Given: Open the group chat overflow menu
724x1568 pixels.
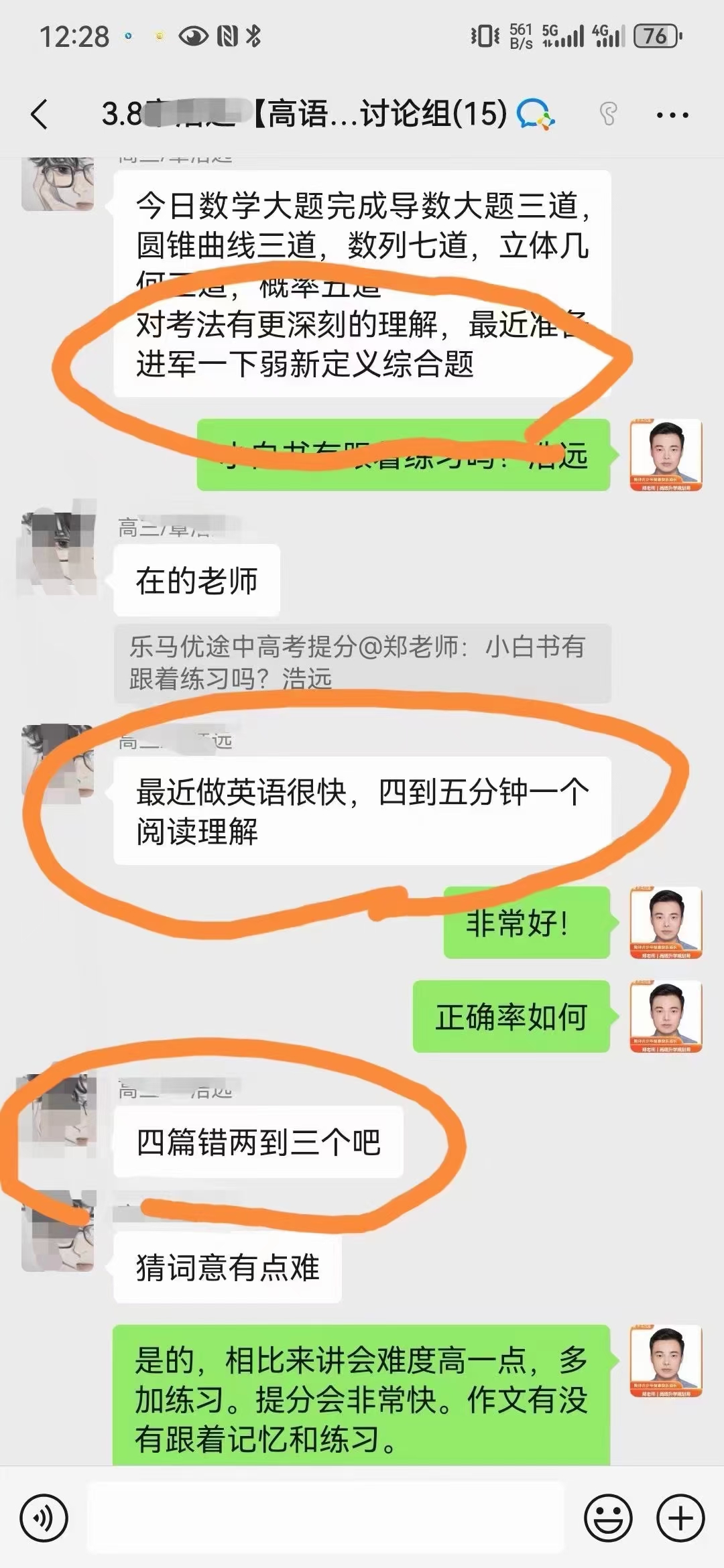Looking at the screenshot, I should tap(672, 115).
